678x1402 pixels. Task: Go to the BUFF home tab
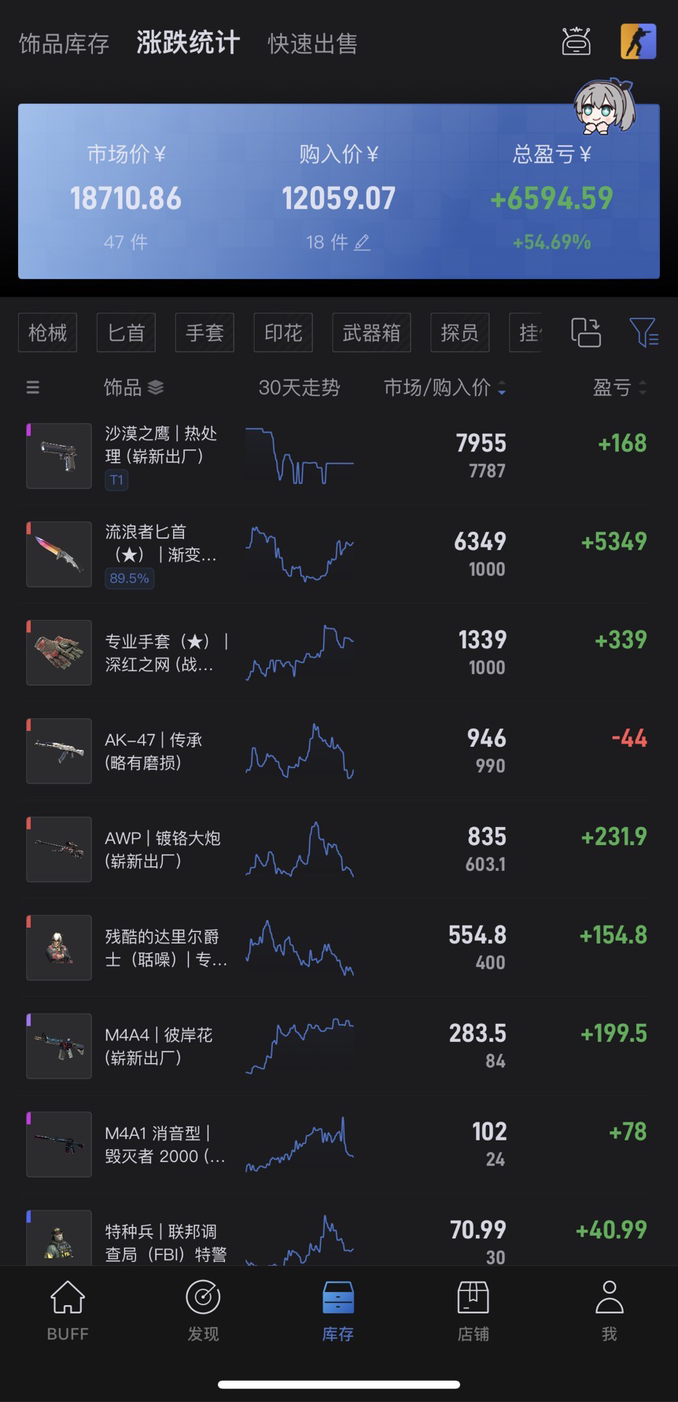67,1311
